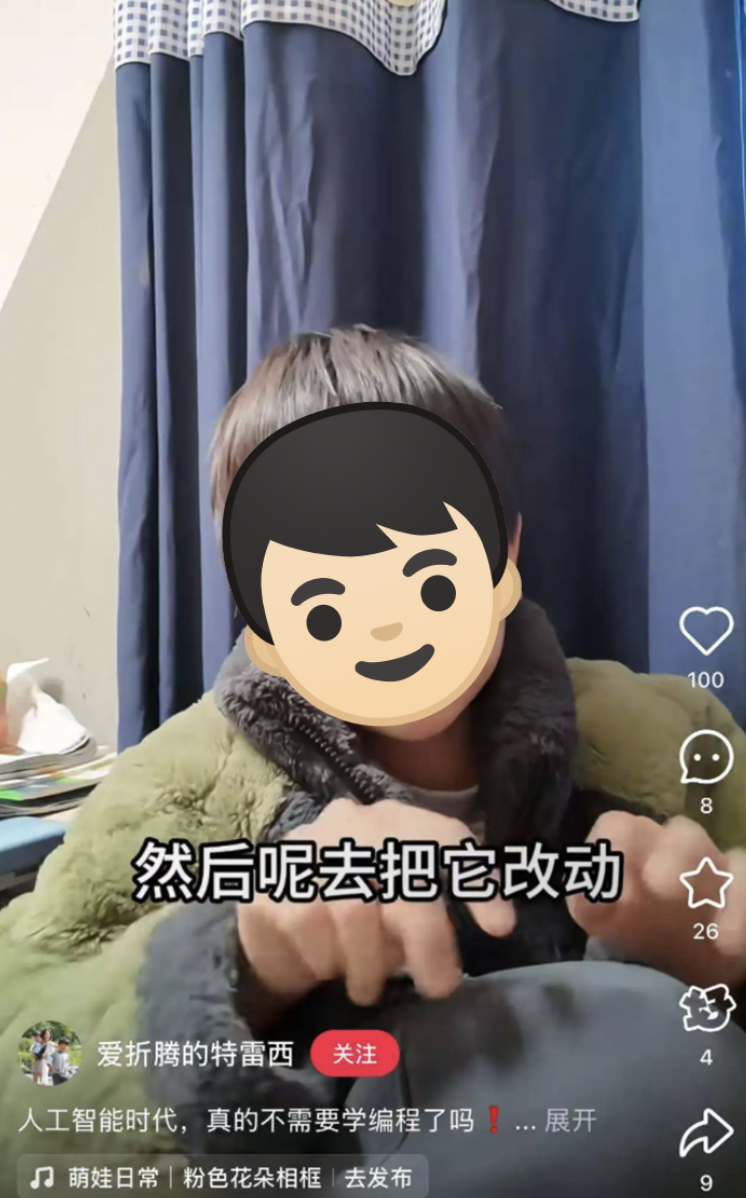Tap 去发布 to publish with this template
Image resolution: width=746 pixels, height=1198 pixels.
coord(378,1178)
